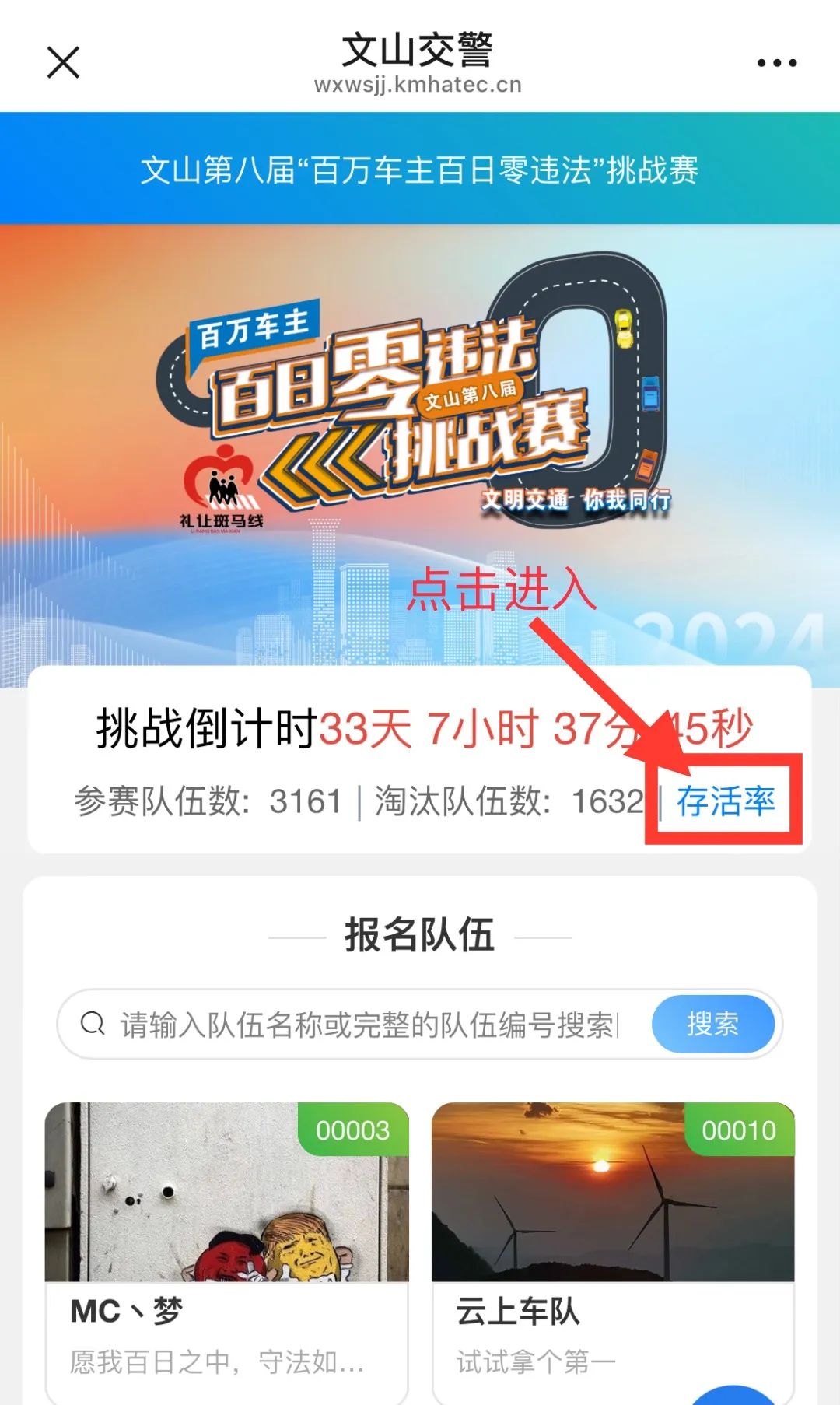The width and height of the screenshot is (840, 1405).
Task: Open team card 00010 云上车队
Action: tap(613, 1245)
